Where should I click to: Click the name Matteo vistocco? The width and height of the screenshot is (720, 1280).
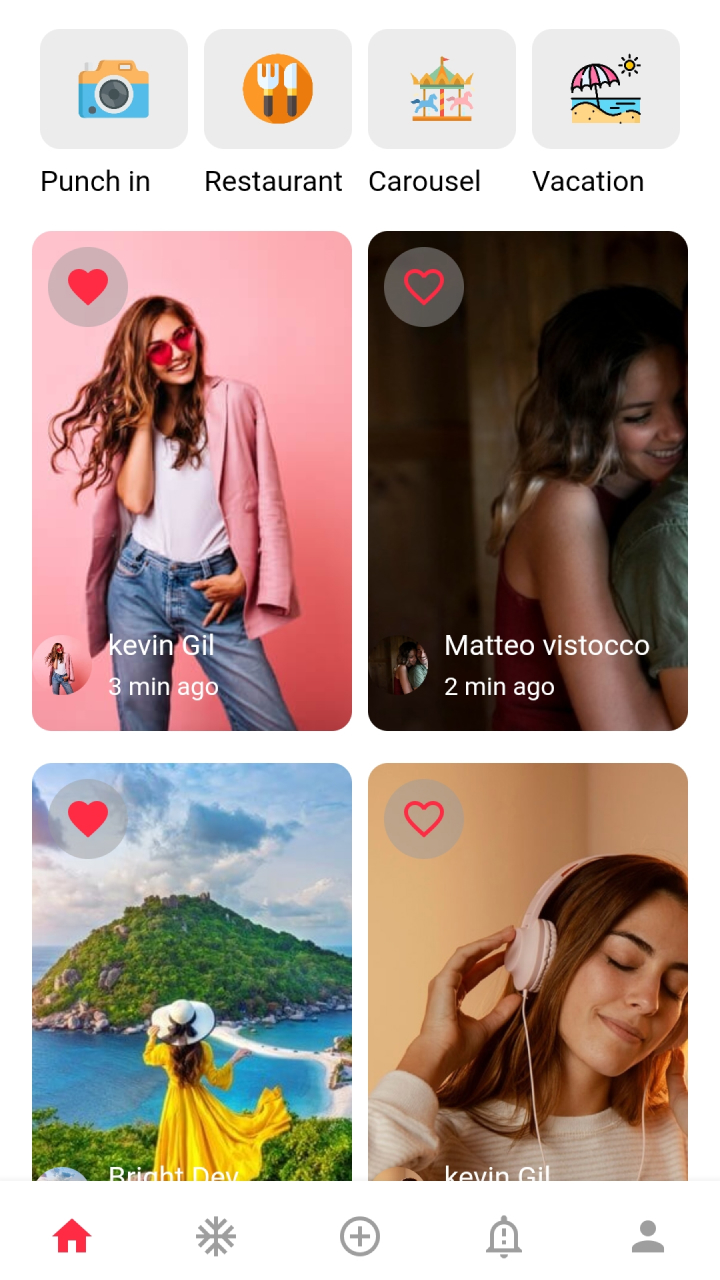[x=546, y=646]
